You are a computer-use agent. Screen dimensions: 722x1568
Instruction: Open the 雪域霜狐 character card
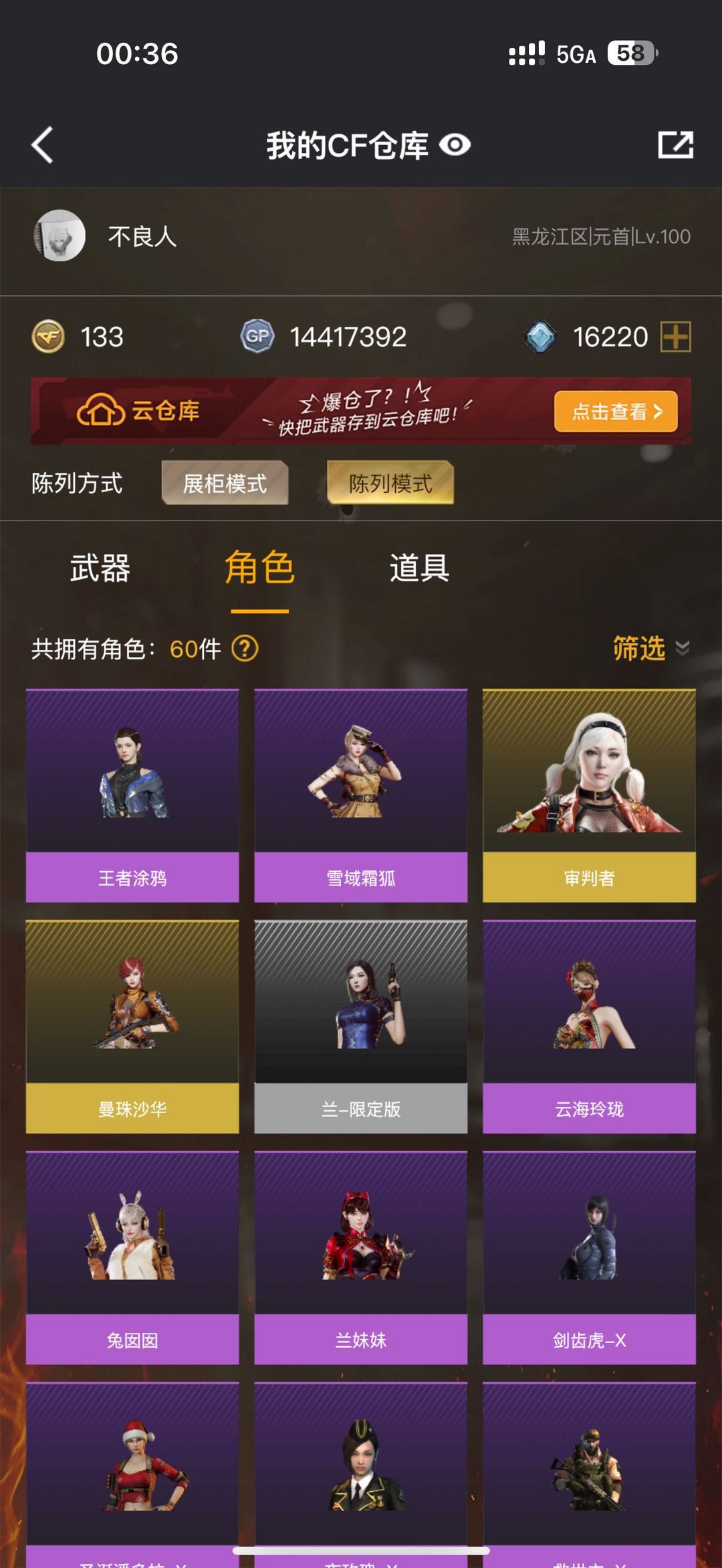[x=361, y=795]
